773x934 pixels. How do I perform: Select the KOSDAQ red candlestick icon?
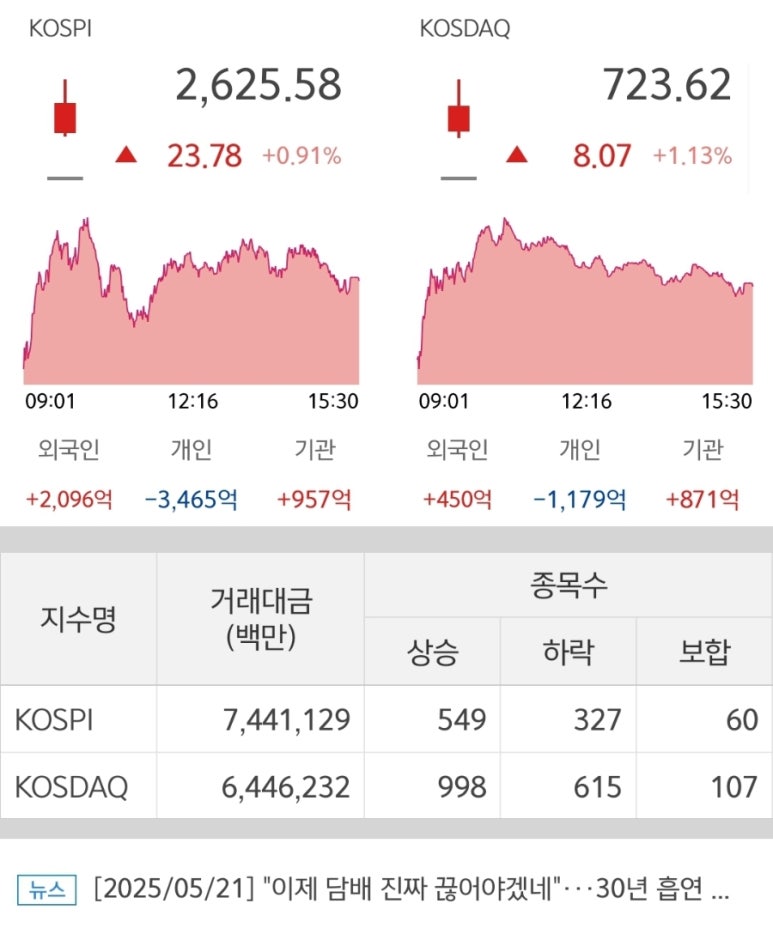(460, 118)
